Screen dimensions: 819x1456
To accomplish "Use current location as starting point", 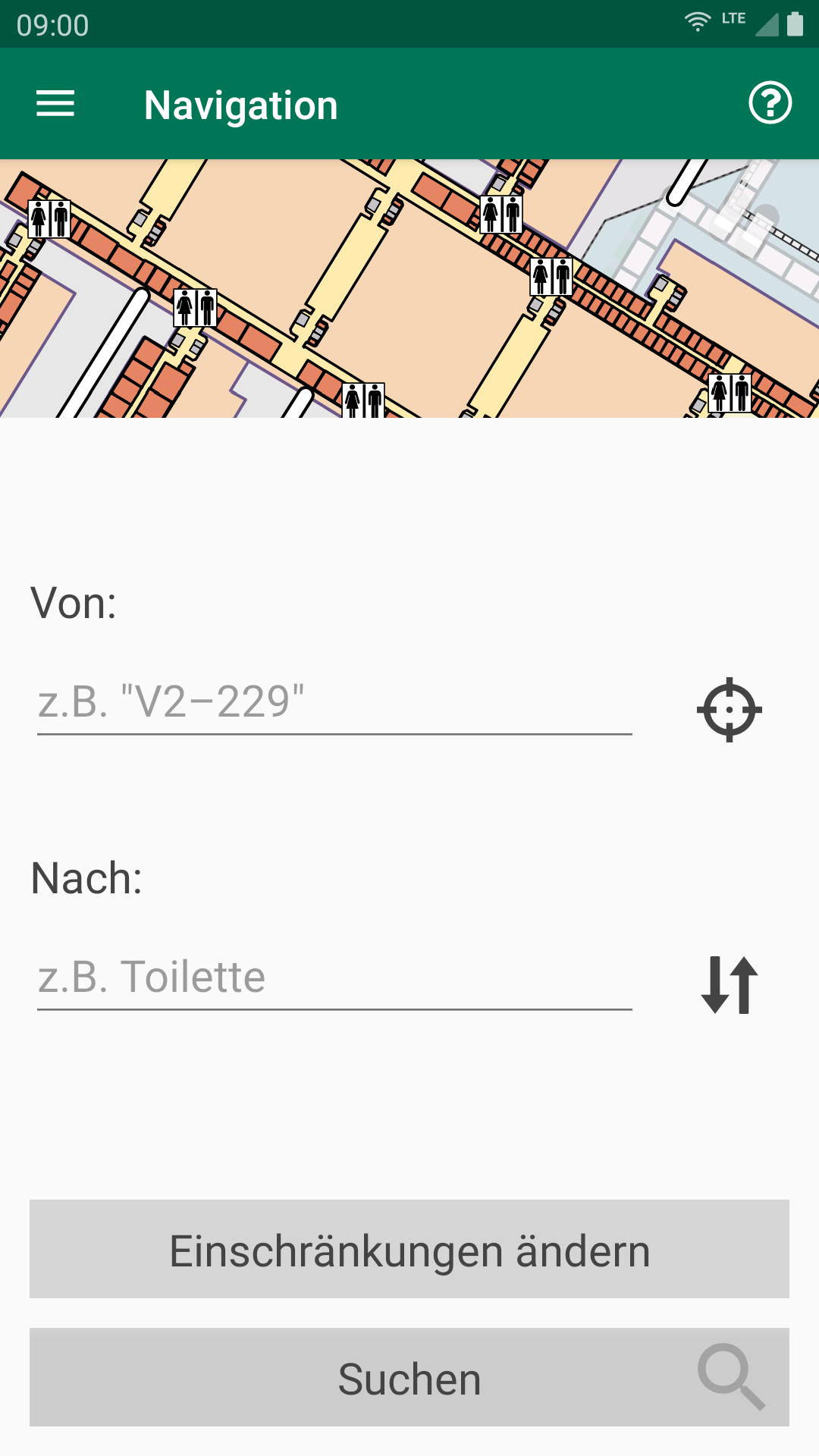I will 729,710.
